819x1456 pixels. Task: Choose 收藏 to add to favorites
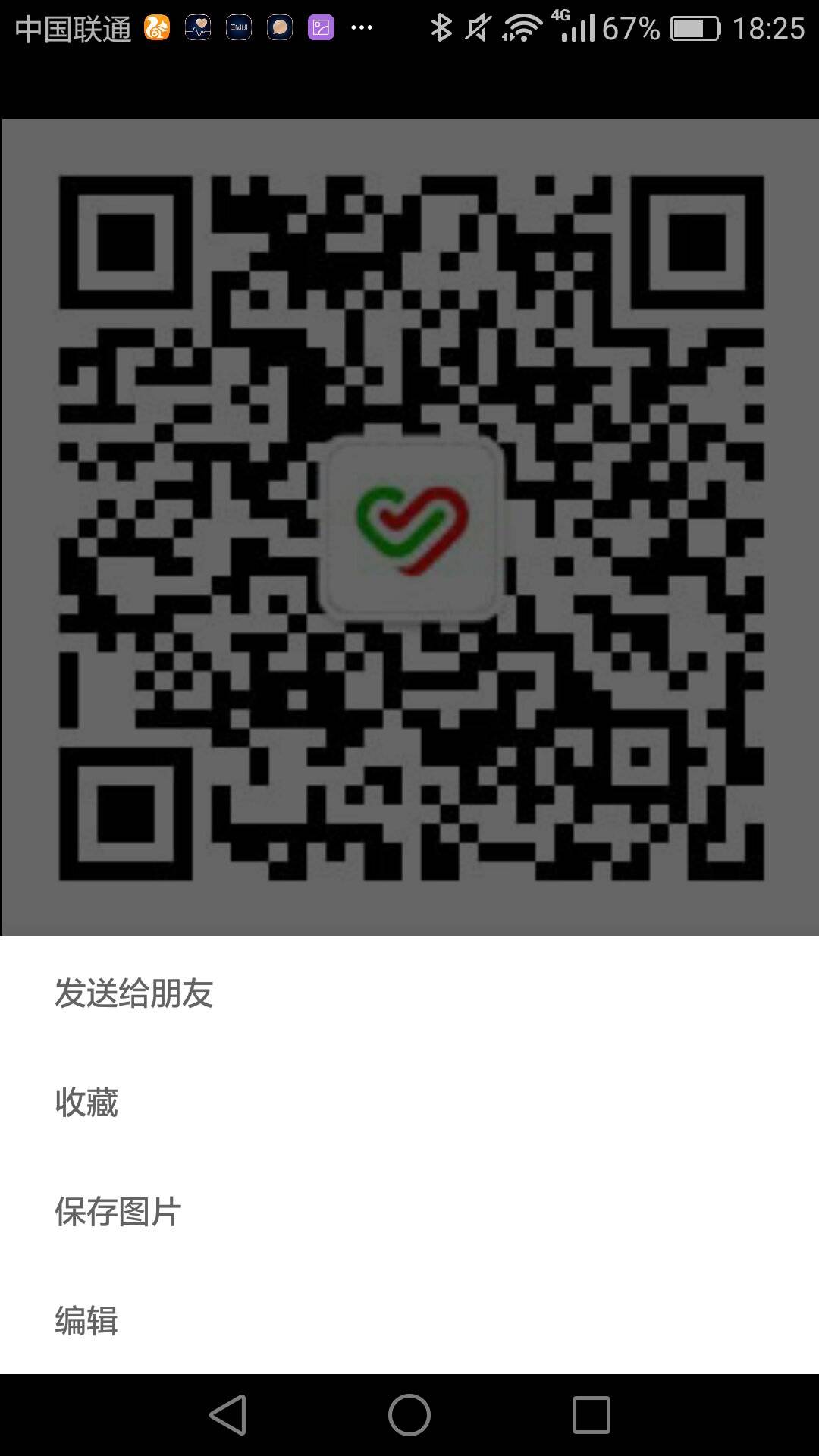86,1102
